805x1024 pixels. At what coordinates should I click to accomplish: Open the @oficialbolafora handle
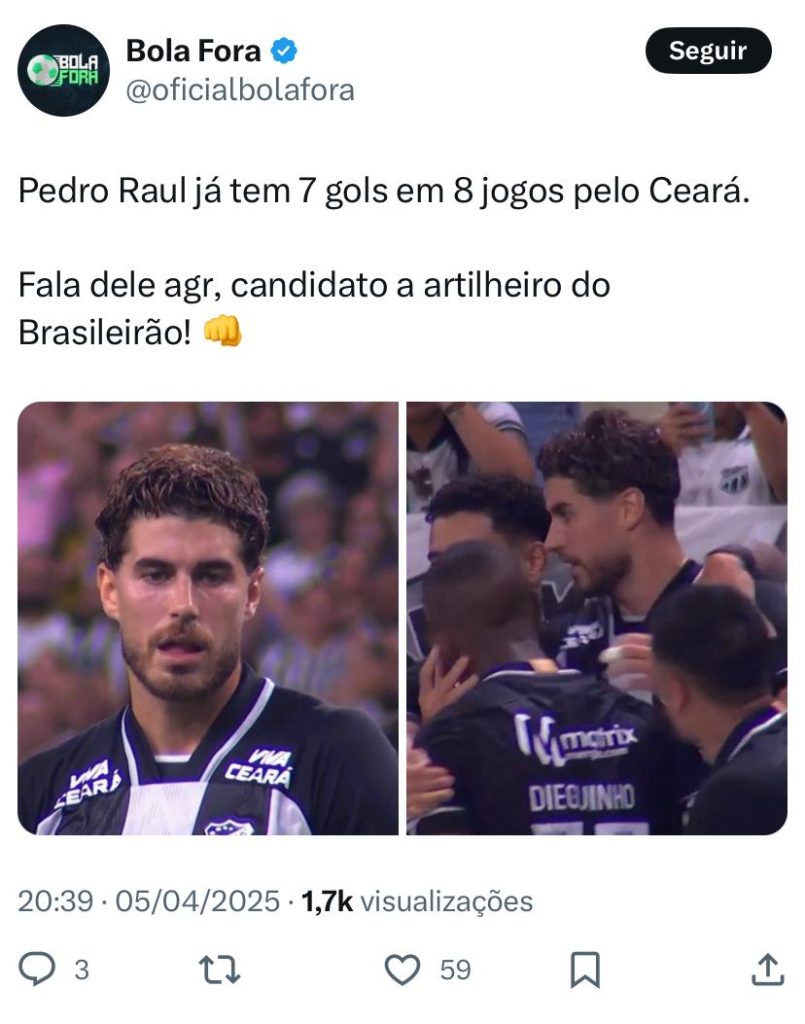pos(240,90)
